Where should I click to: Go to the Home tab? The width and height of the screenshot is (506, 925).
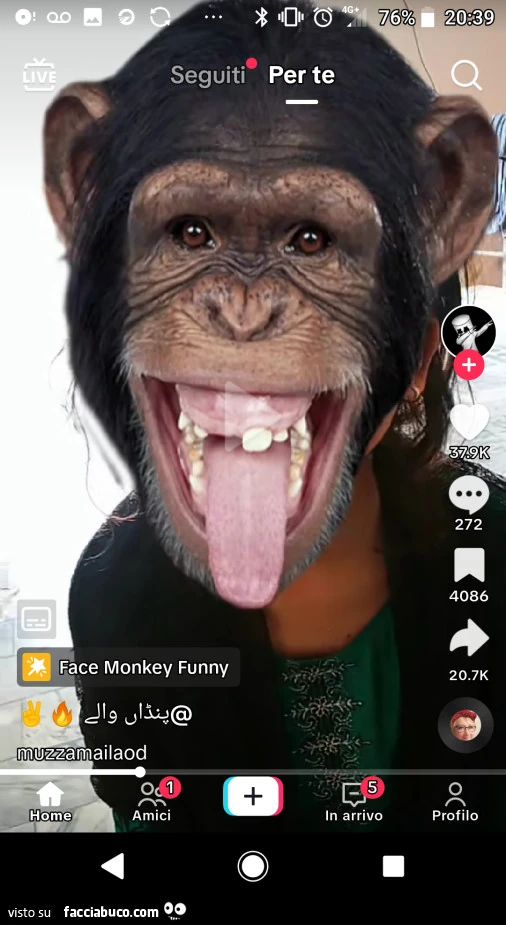(x=50, y=802)
